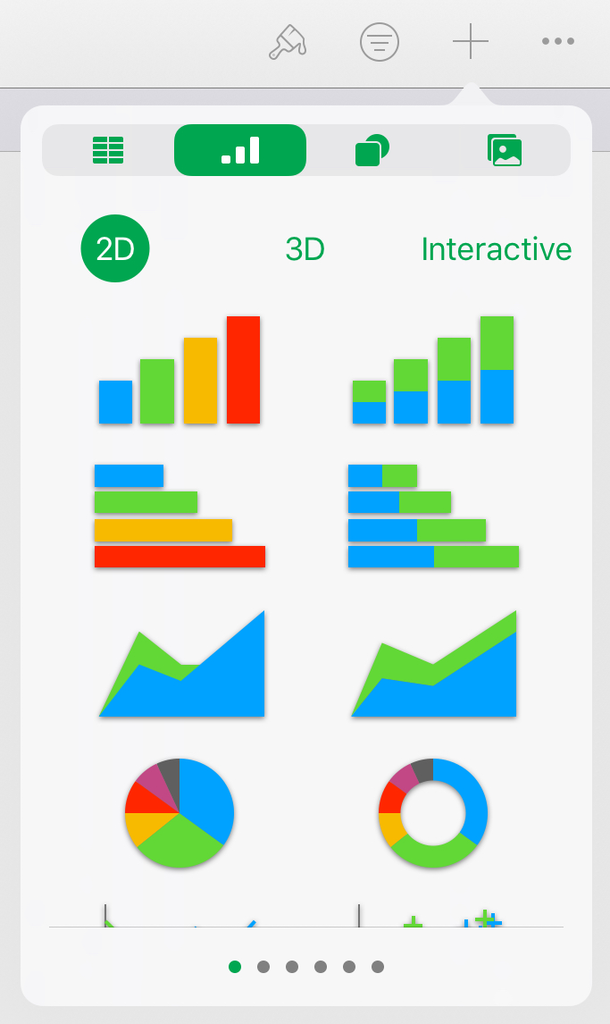Viewport: 610px width, 1024px height.
Task: Tap the chart style page indicator dots
Action: (x=306, y=967)
